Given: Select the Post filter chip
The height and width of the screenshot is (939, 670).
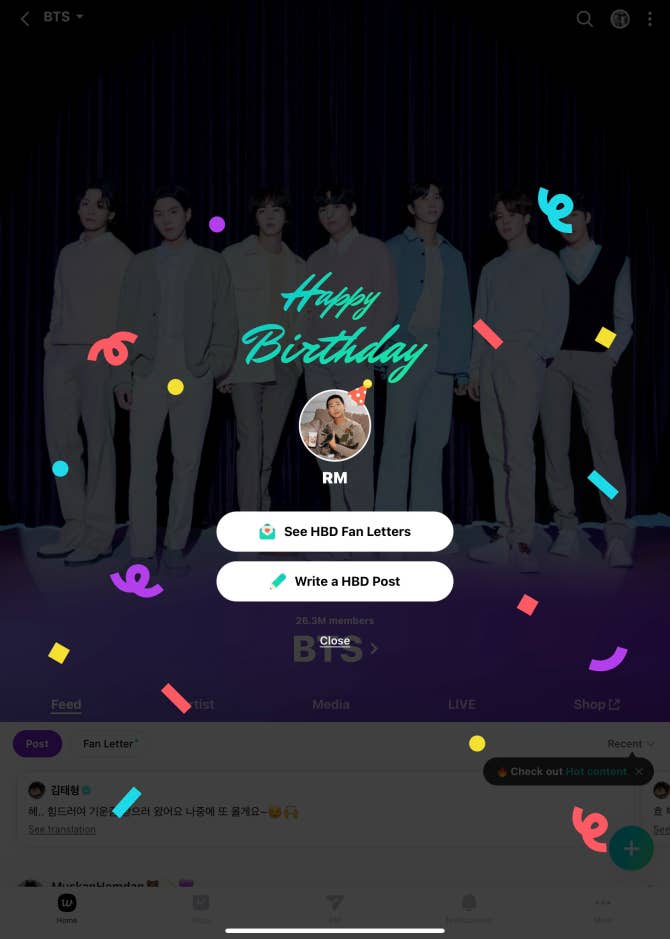Looking at the screenshot, I should pos(37,744).
